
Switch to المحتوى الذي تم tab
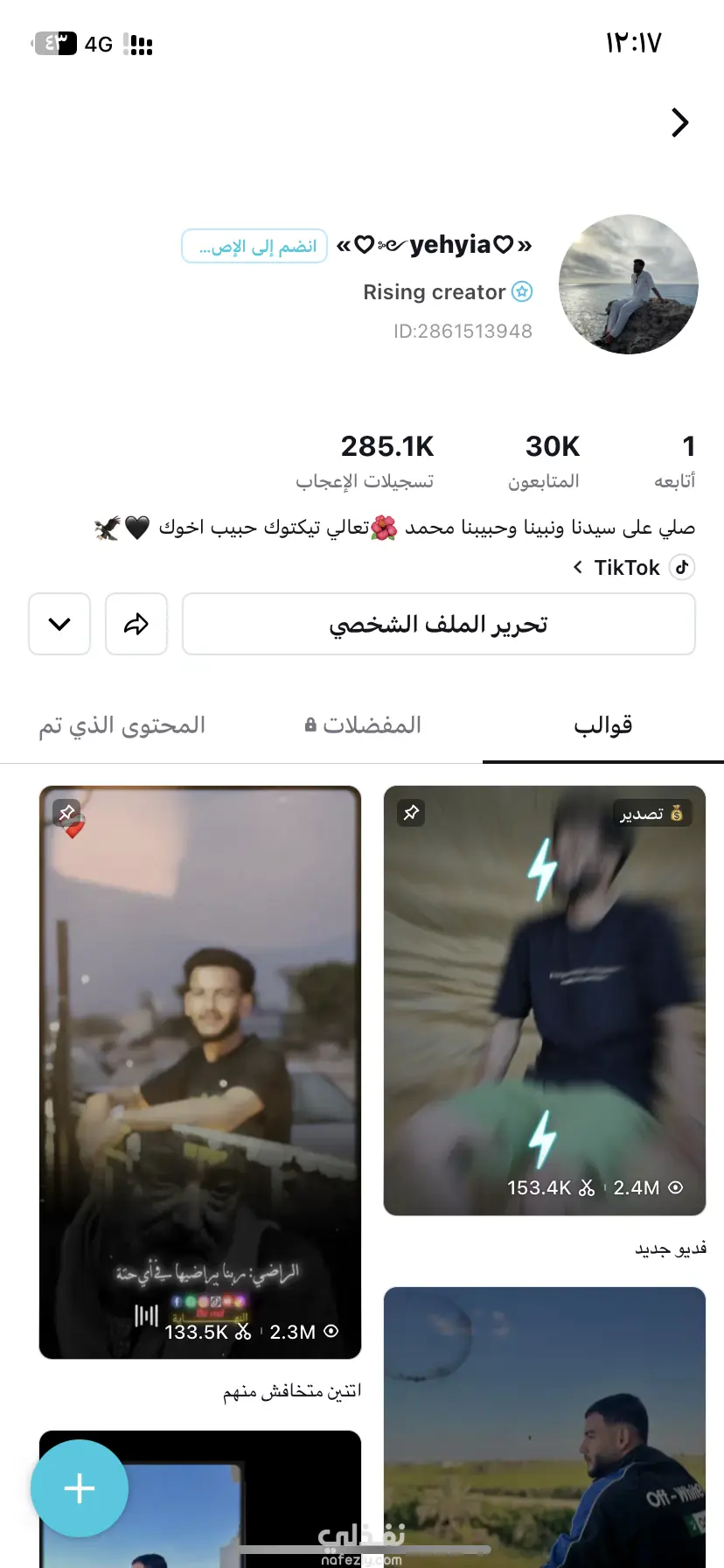coord(122,725)
